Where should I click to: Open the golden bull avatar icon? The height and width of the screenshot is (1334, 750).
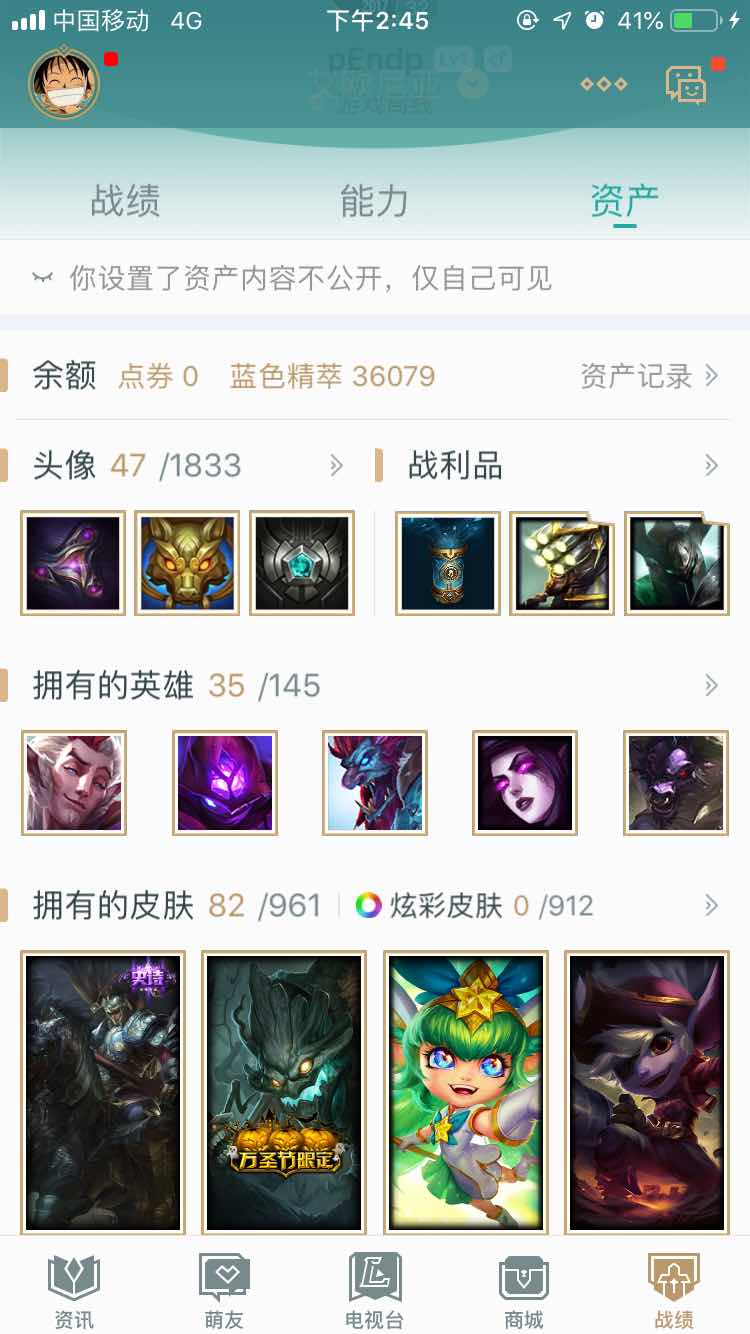(187, 563)
